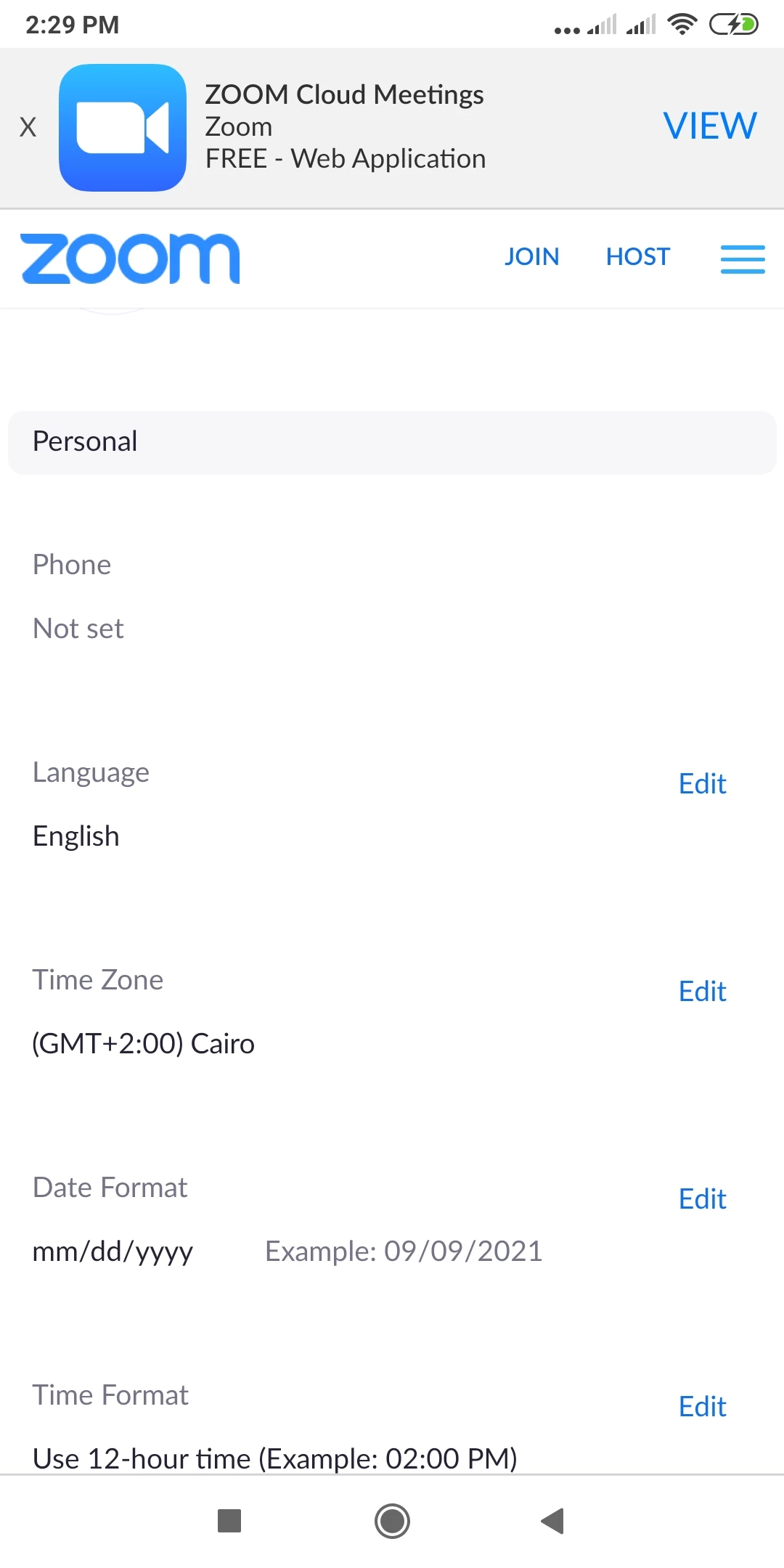Viewport: 784px width, 1568px height.
Task: Go to the home screen
Action: click(x=392, y=1521)
